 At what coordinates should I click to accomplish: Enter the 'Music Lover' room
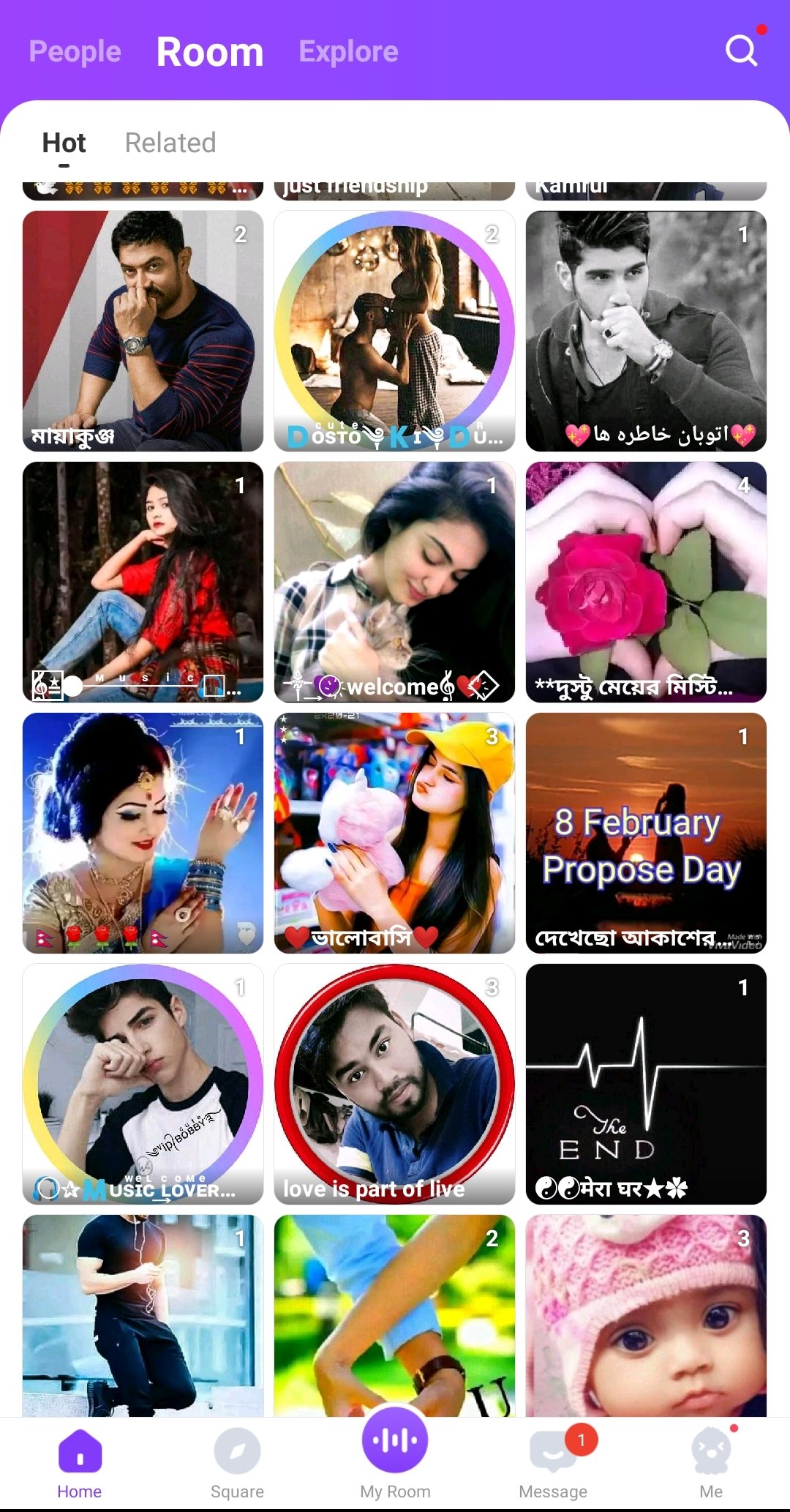point(143,1084)
